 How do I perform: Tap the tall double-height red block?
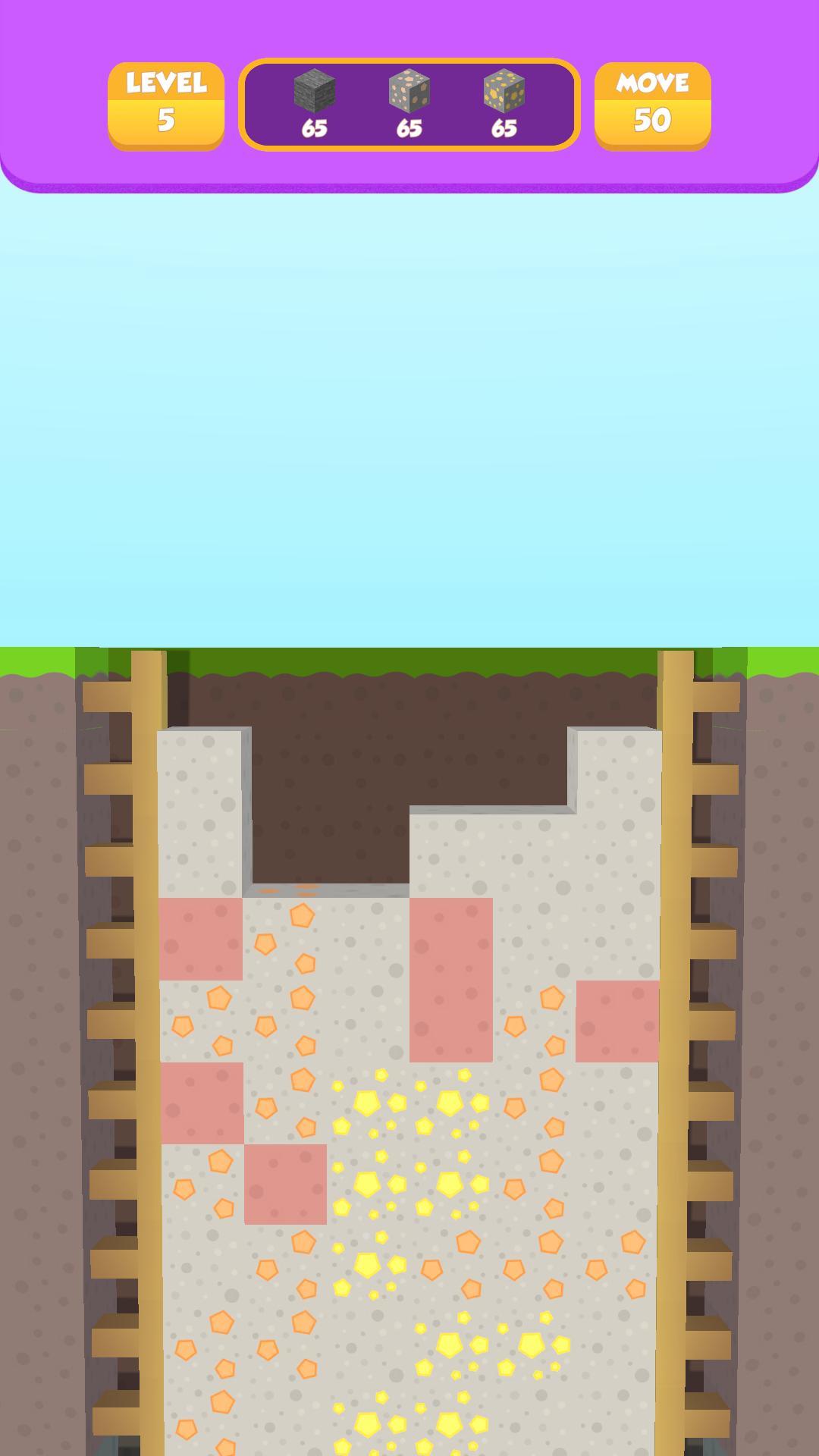(451, 980)
